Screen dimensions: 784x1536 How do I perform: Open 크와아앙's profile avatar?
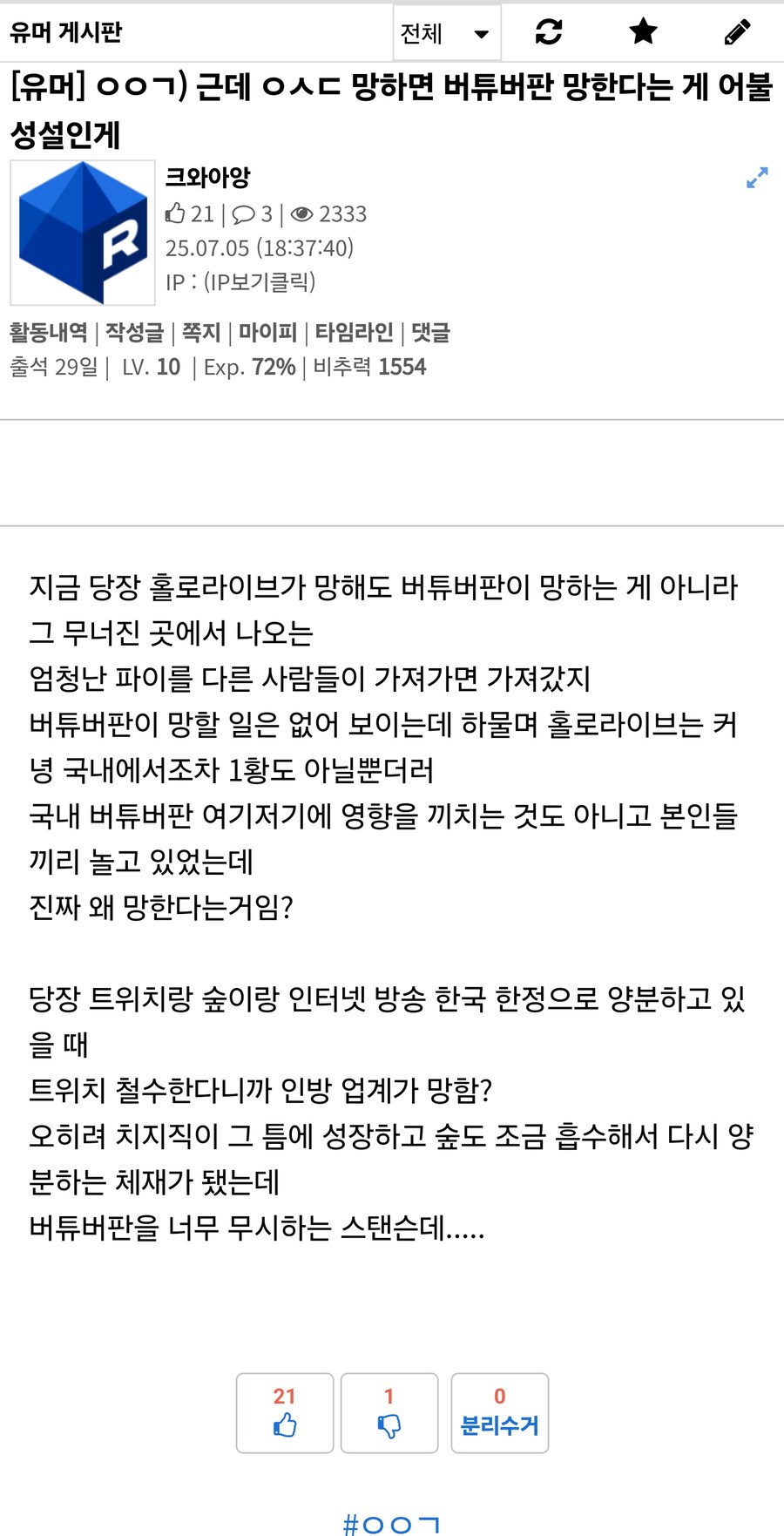[x=83, y=233]
